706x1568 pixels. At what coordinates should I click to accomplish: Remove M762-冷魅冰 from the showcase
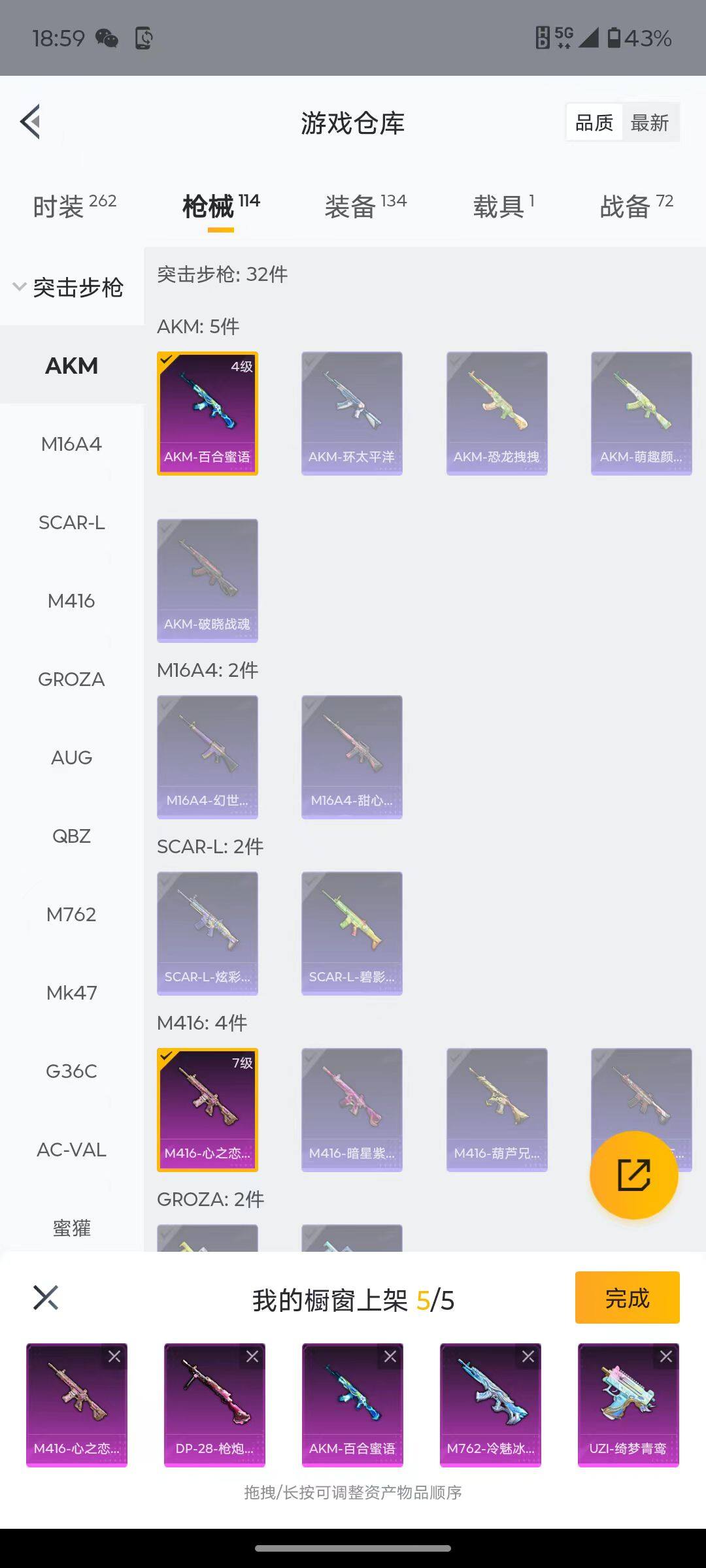point(528,1357)
